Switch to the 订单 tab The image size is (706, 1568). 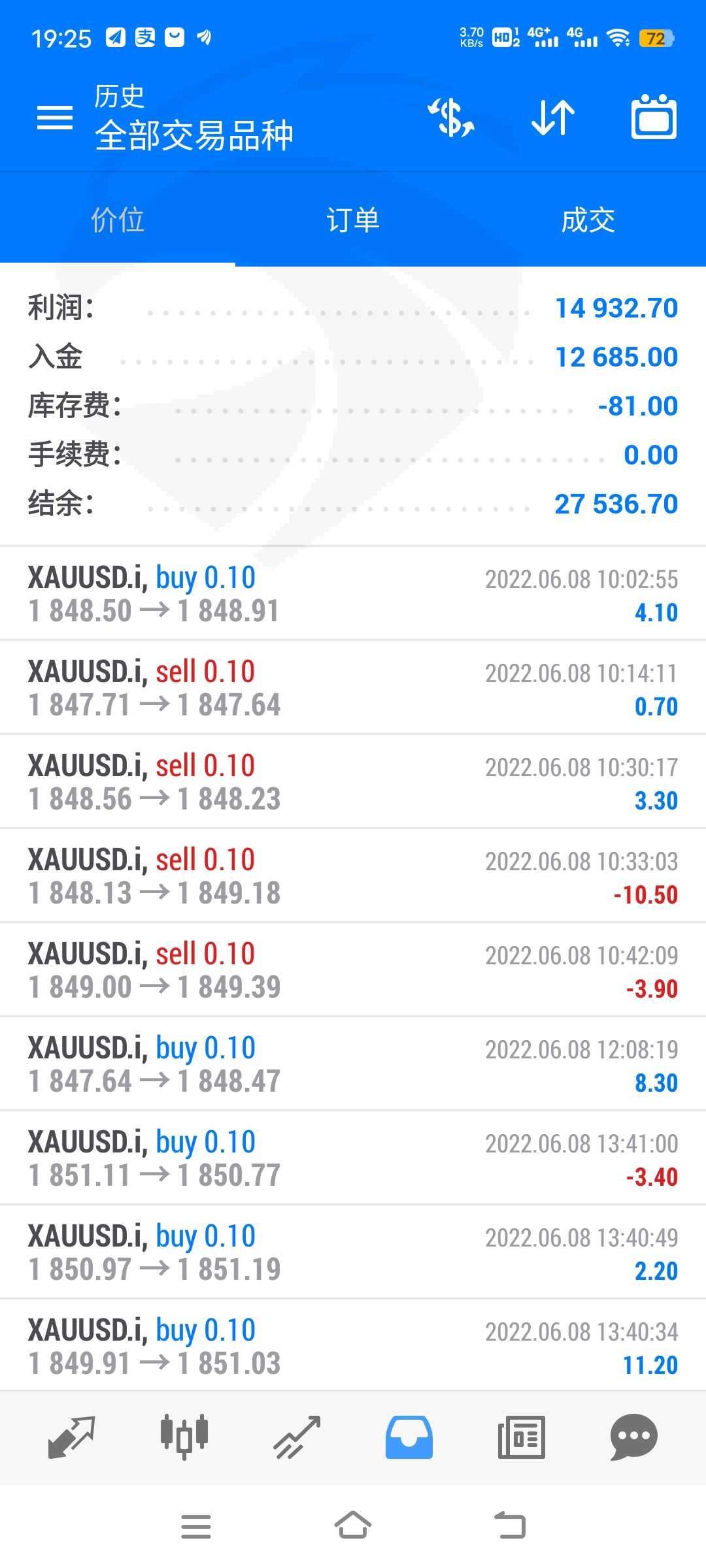(x=353, y=220)
